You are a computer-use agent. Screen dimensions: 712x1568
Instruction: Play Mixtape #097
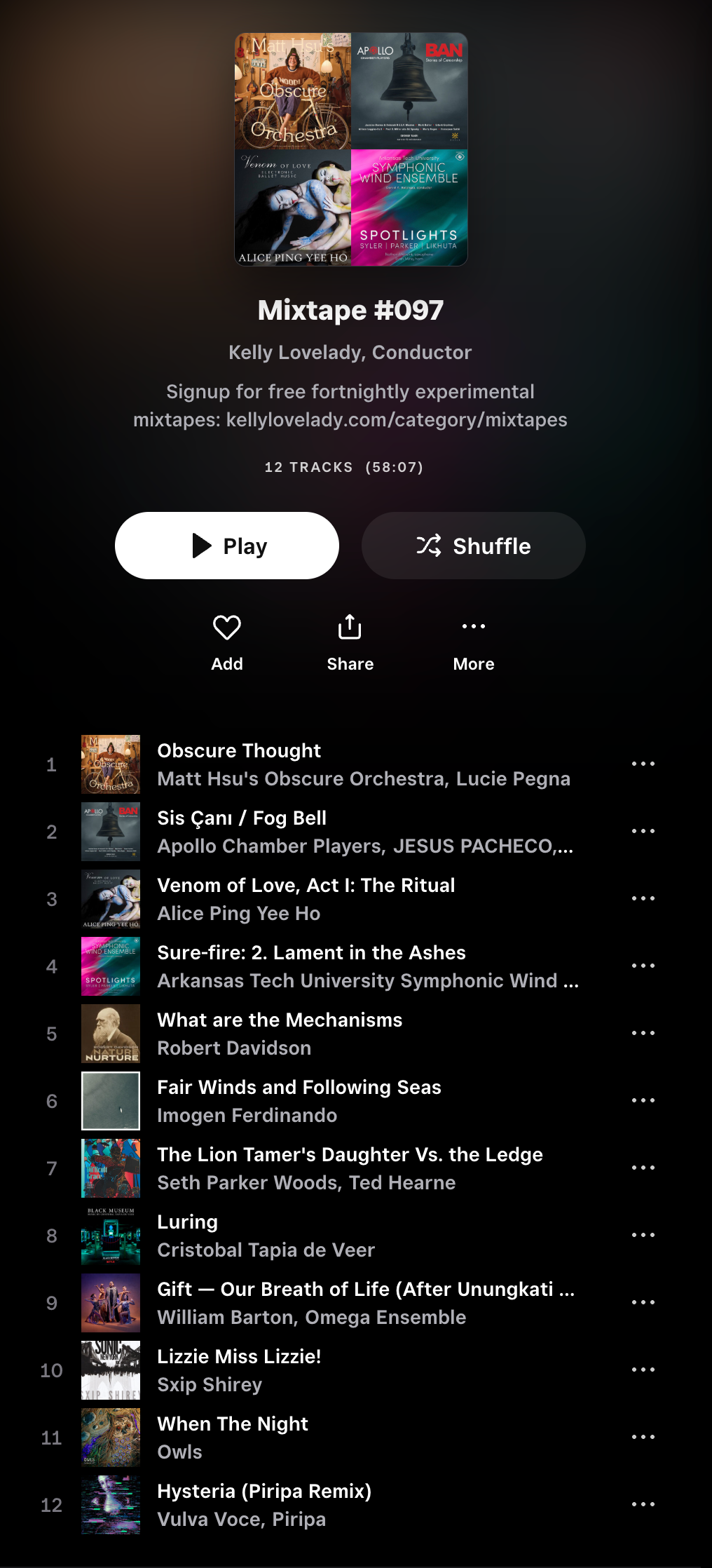[x=227, y=546]
